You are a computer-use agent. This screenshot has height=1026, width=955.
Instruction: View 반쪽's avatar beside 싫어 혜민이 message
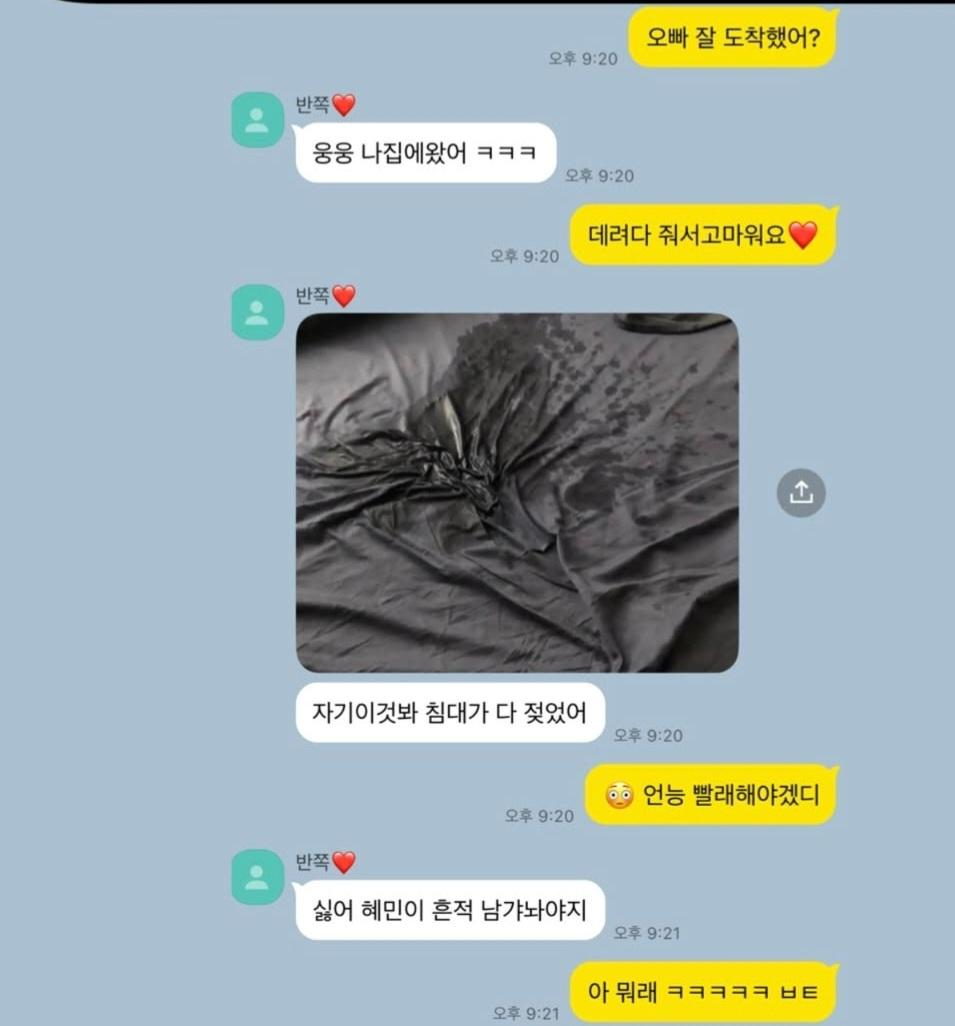point(257,877)
